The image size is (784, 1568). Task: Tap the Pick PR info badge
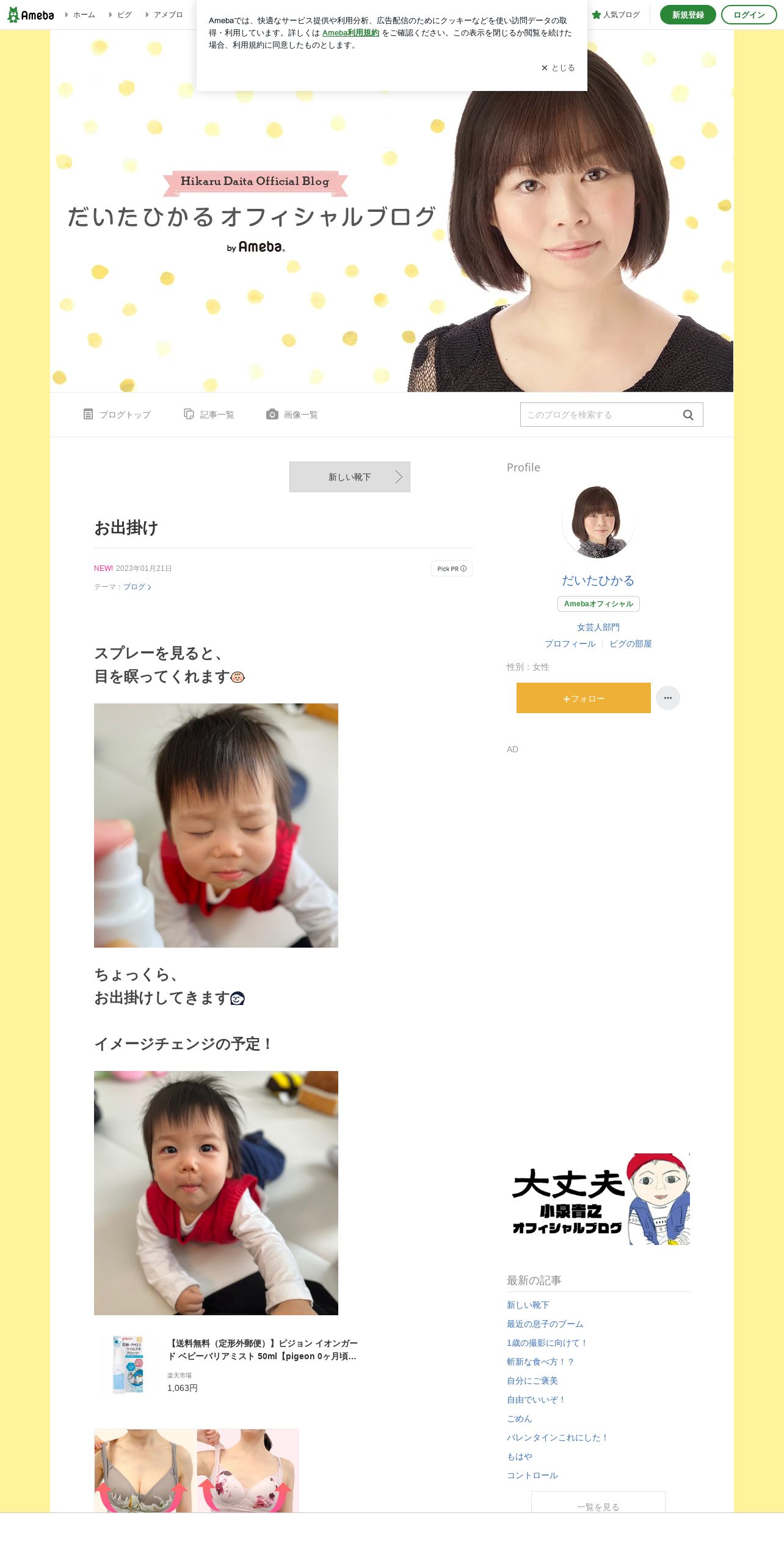(452, 568)
